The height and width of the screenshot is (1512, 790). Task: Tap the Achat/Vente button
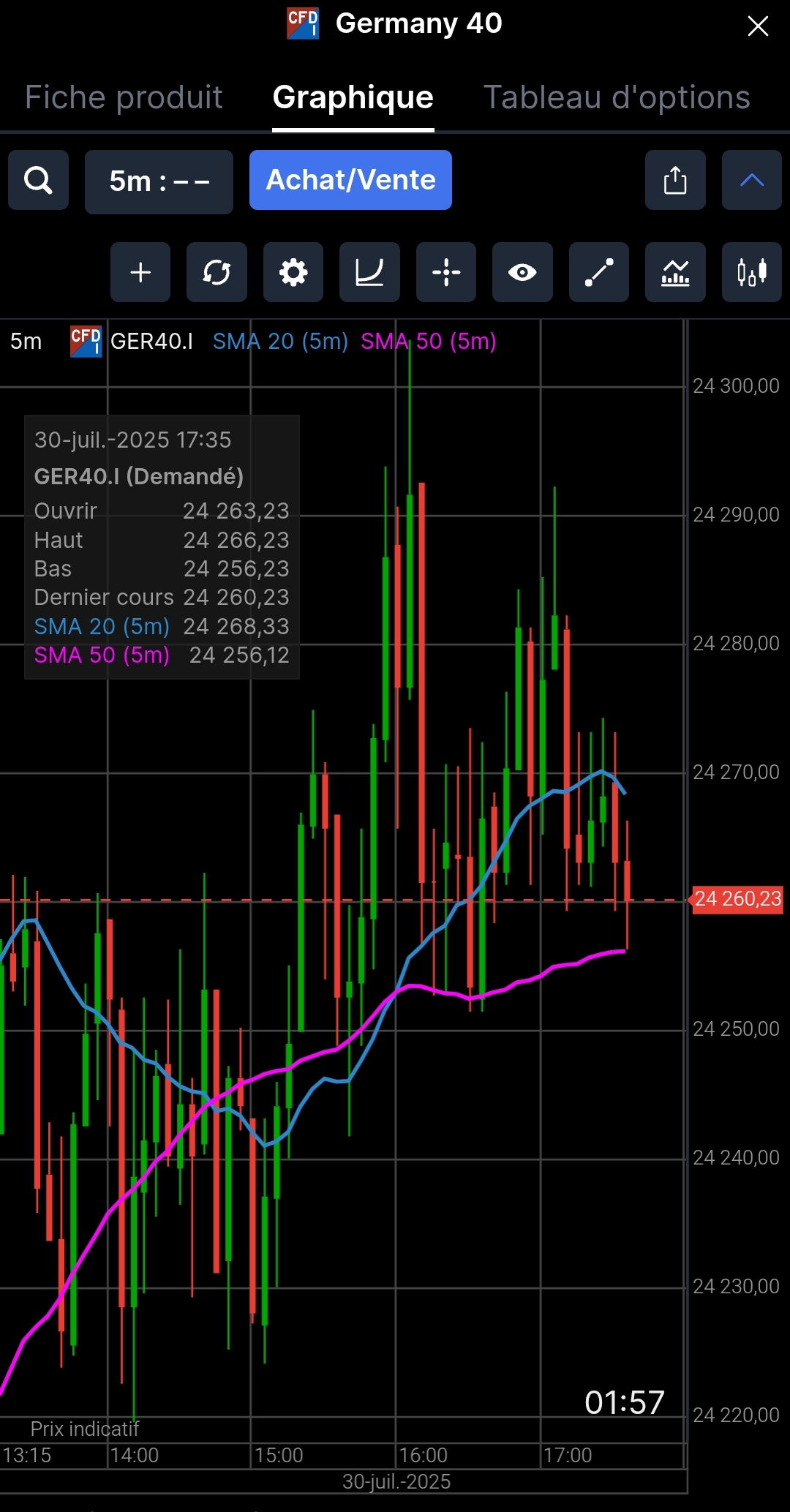click(x=350, y=180)
